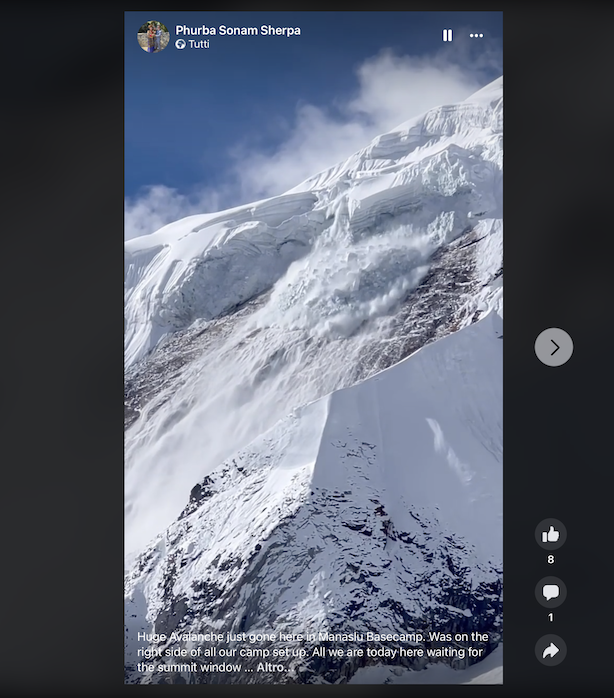614x698 pixels.
Task: Open the comments on this video
Action: coord(550,592)
